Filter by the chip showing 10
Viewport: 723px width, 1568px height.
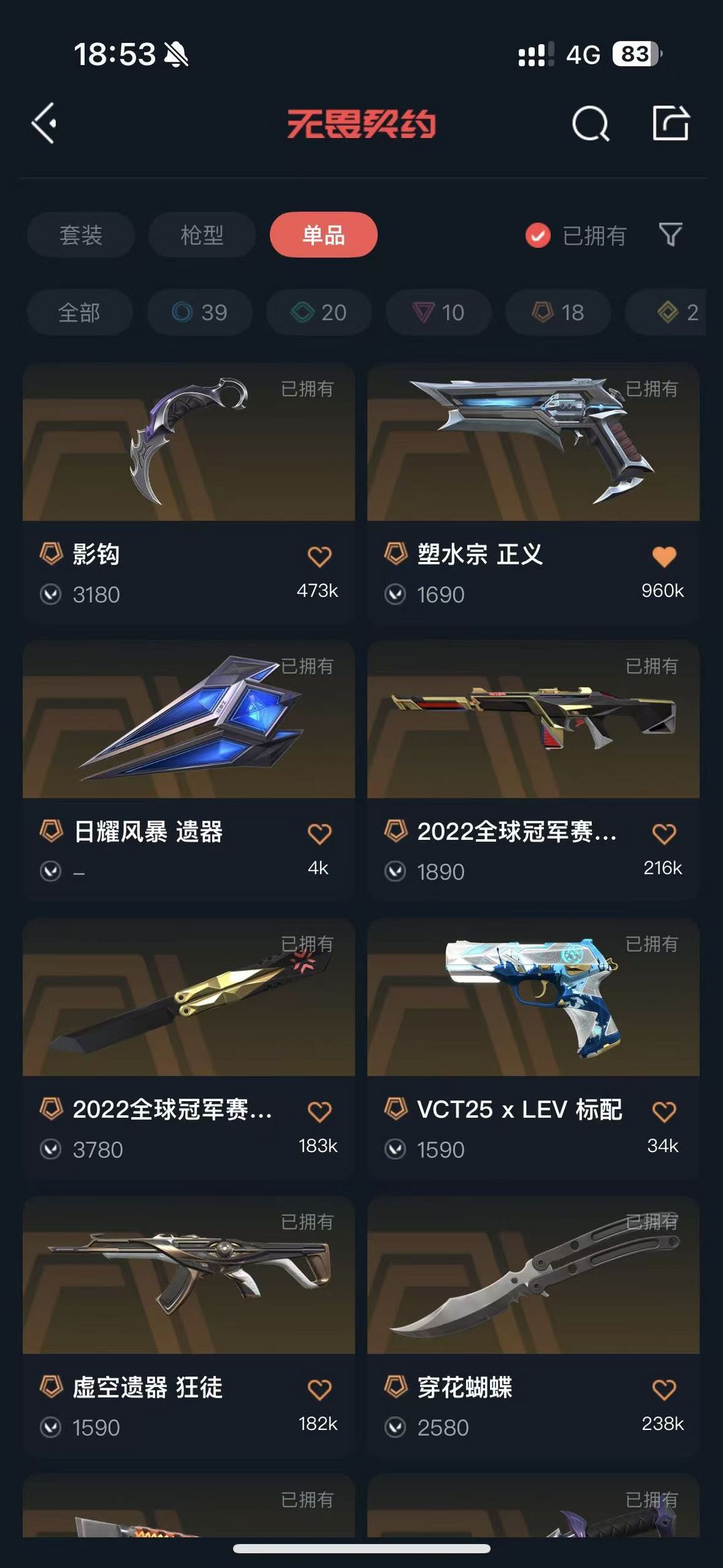click(x=438, y=312)
